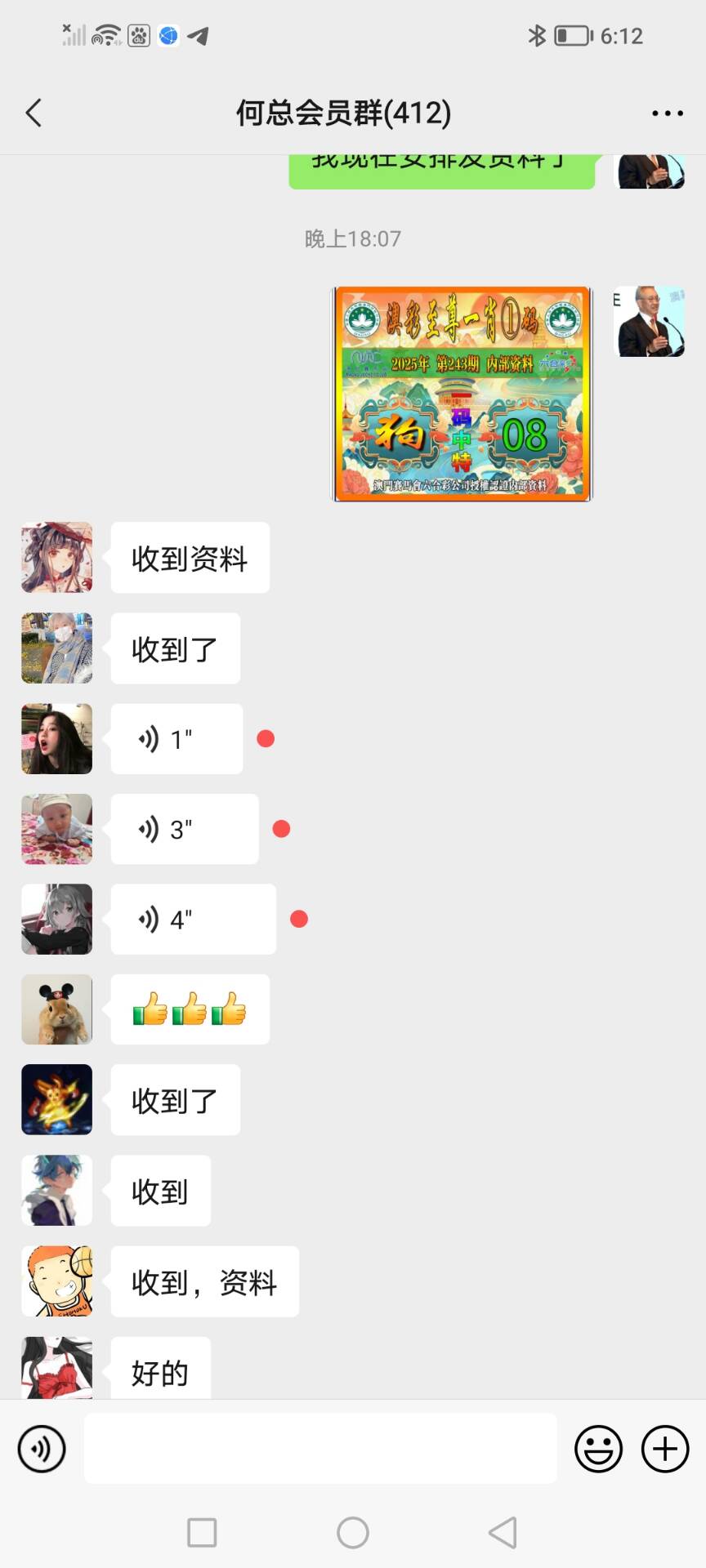View profile of the 收到资料 sender
Viewport: 706px width, 1568px height.
tap(56, 558)
